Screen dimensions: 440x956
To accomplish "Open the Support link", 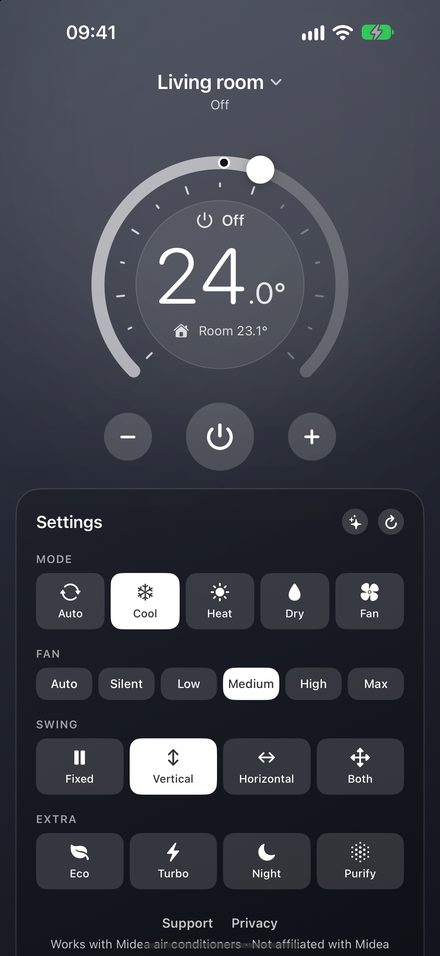I will pos(188,923).
